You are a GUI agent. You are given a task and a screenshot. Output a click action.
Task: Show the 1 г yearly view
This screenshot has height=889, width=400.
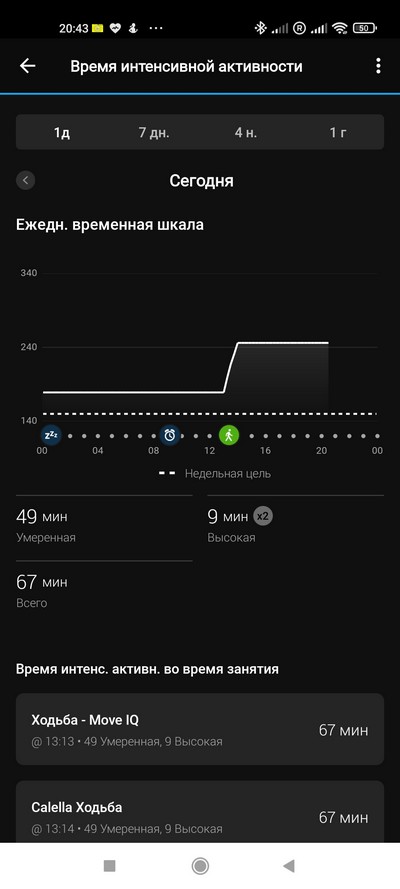tap(338, 133)
